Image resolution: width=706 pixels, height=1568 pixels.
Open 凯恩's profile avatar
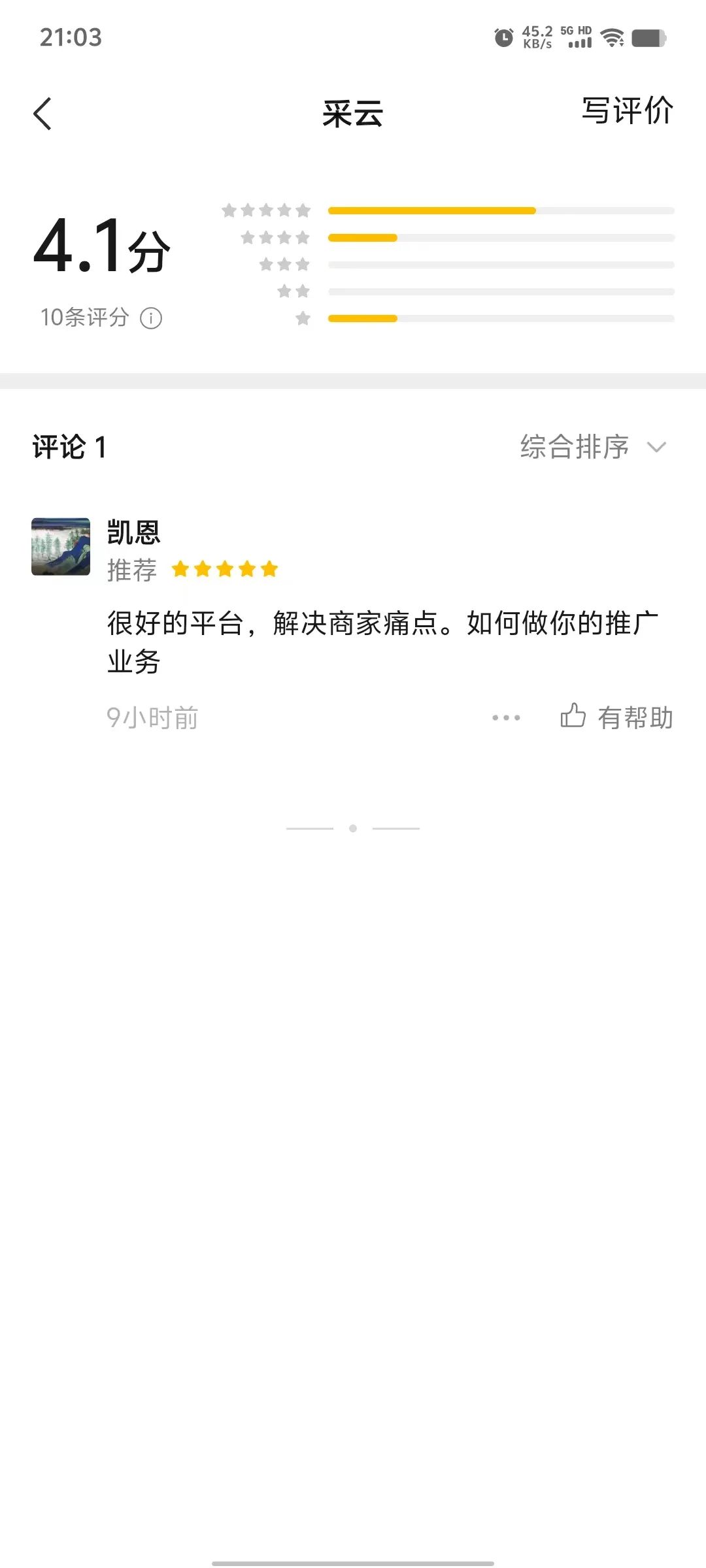(61, 547)
